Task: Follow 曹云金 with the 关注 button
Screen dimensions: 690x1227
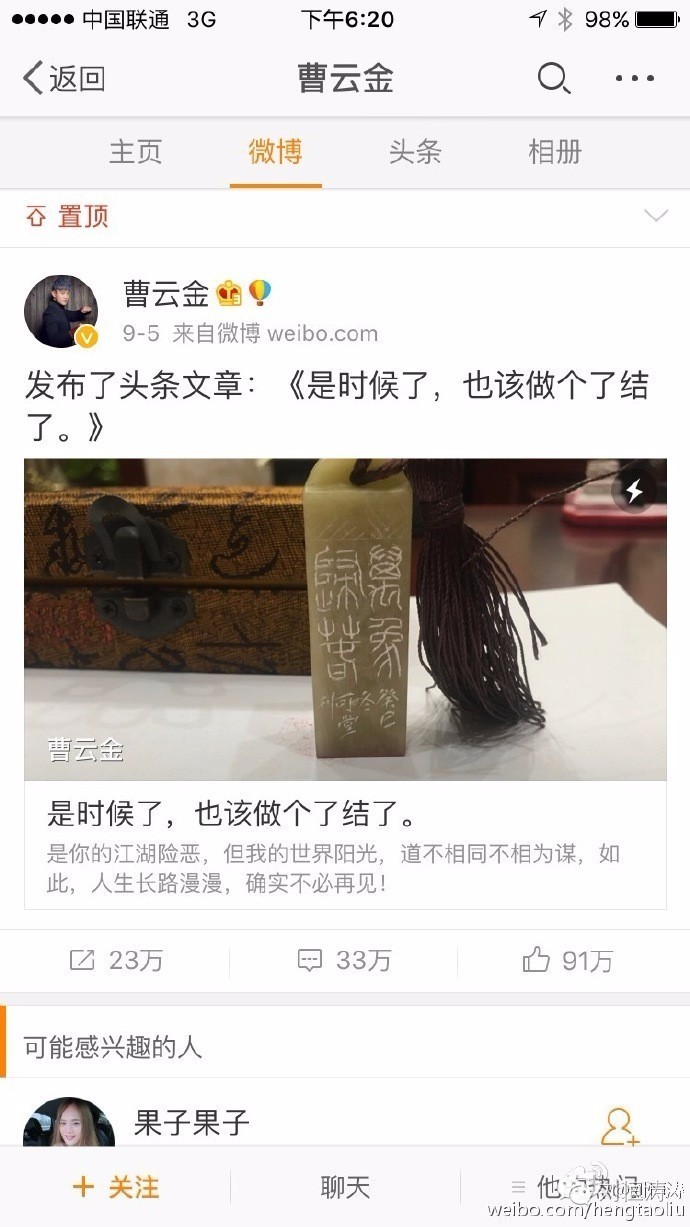Action: point(116,1187)
